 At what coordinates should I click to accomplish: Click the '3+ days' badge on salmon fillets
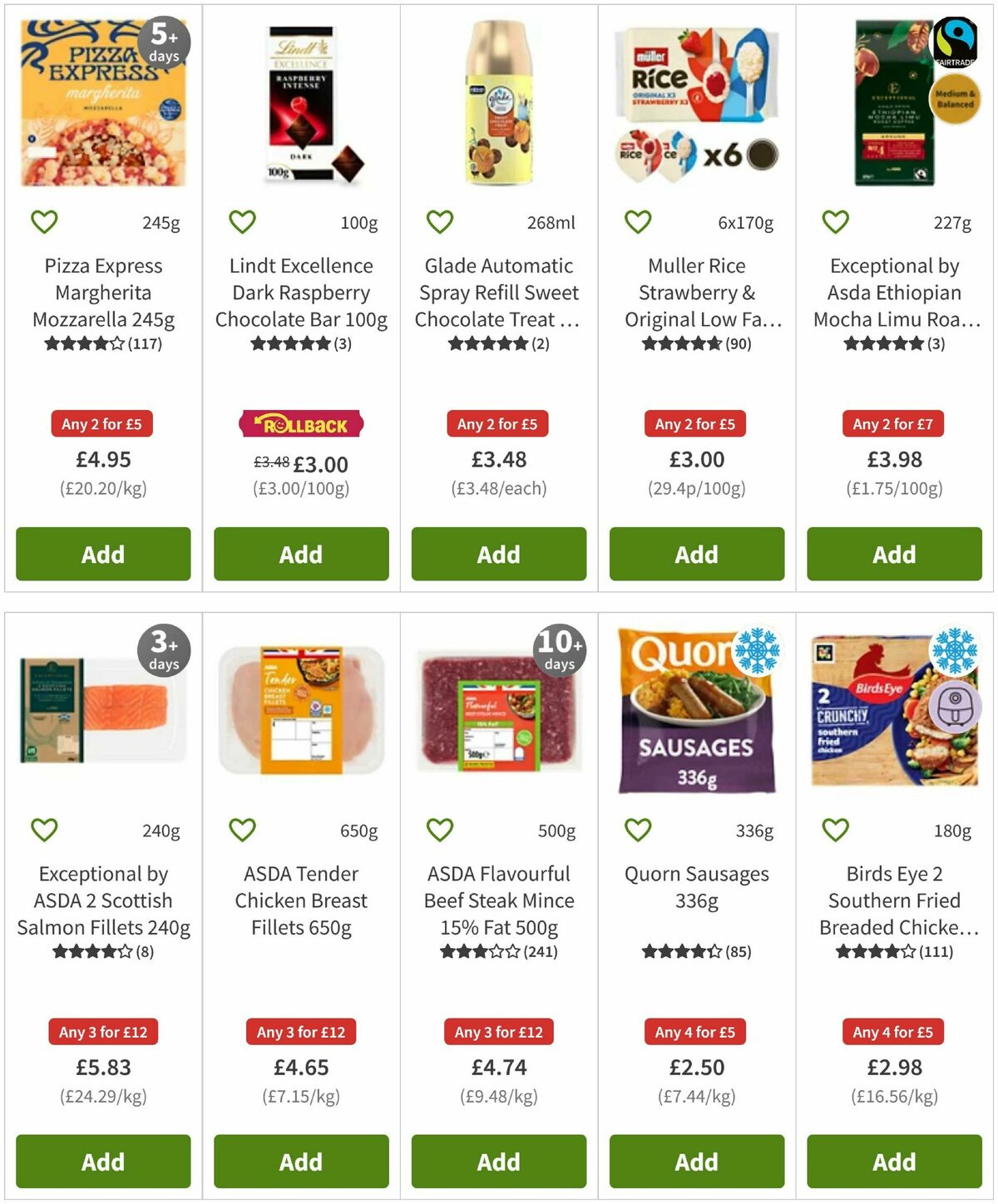(164, 651)
